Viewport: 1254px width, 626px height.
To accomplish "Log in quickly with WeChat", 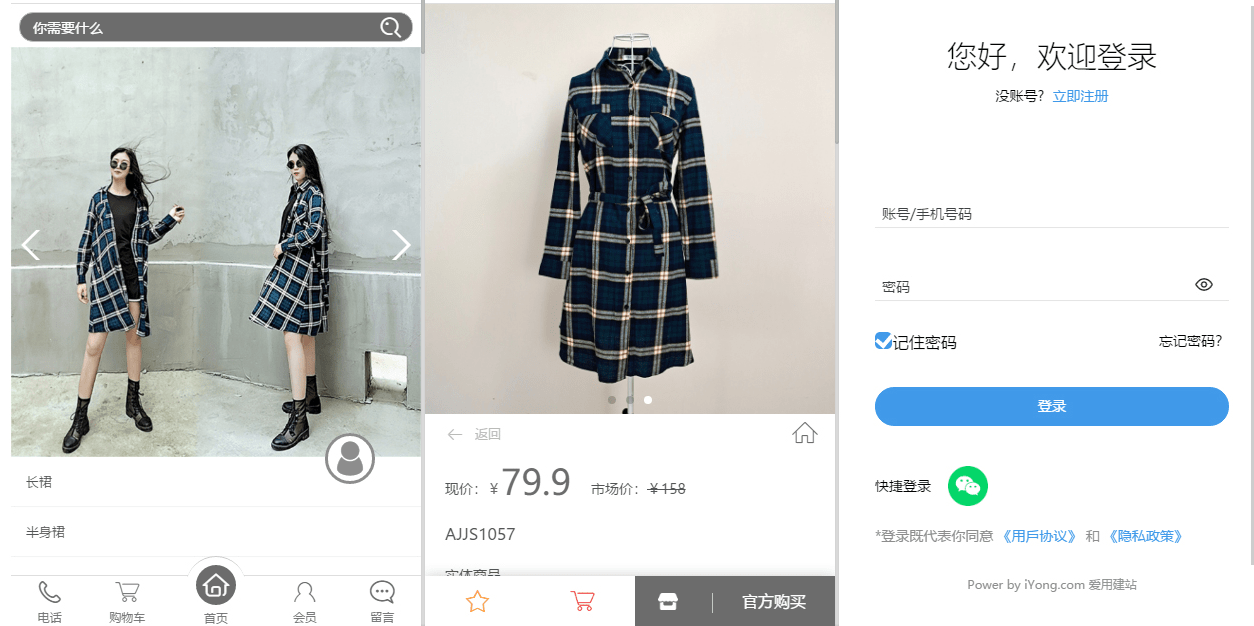I will tap(967, 486).
